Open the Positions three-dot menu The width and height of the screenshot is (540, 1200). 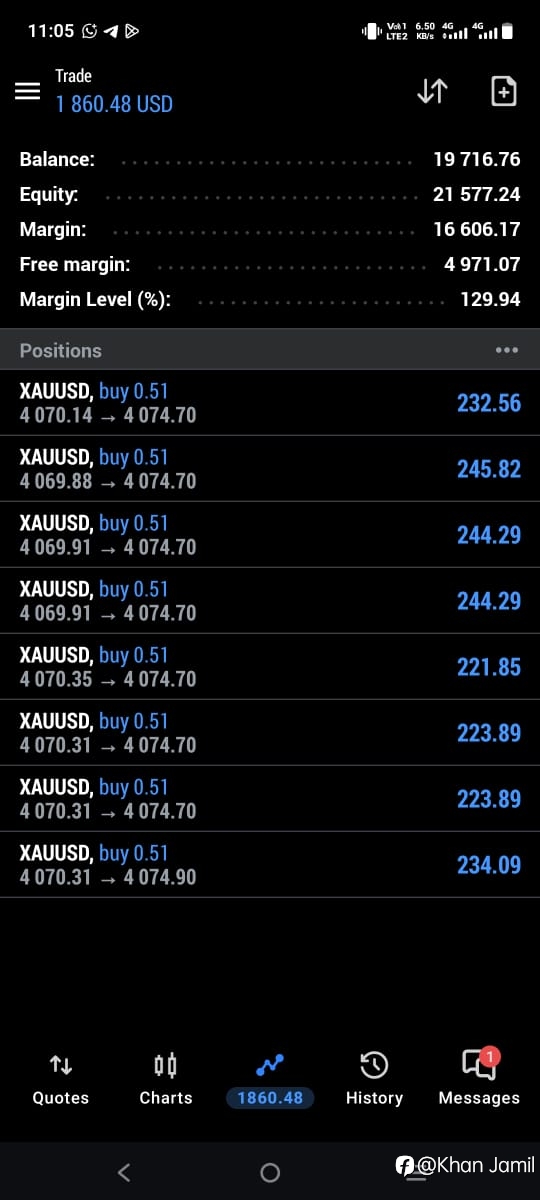(x=507, y=351)
